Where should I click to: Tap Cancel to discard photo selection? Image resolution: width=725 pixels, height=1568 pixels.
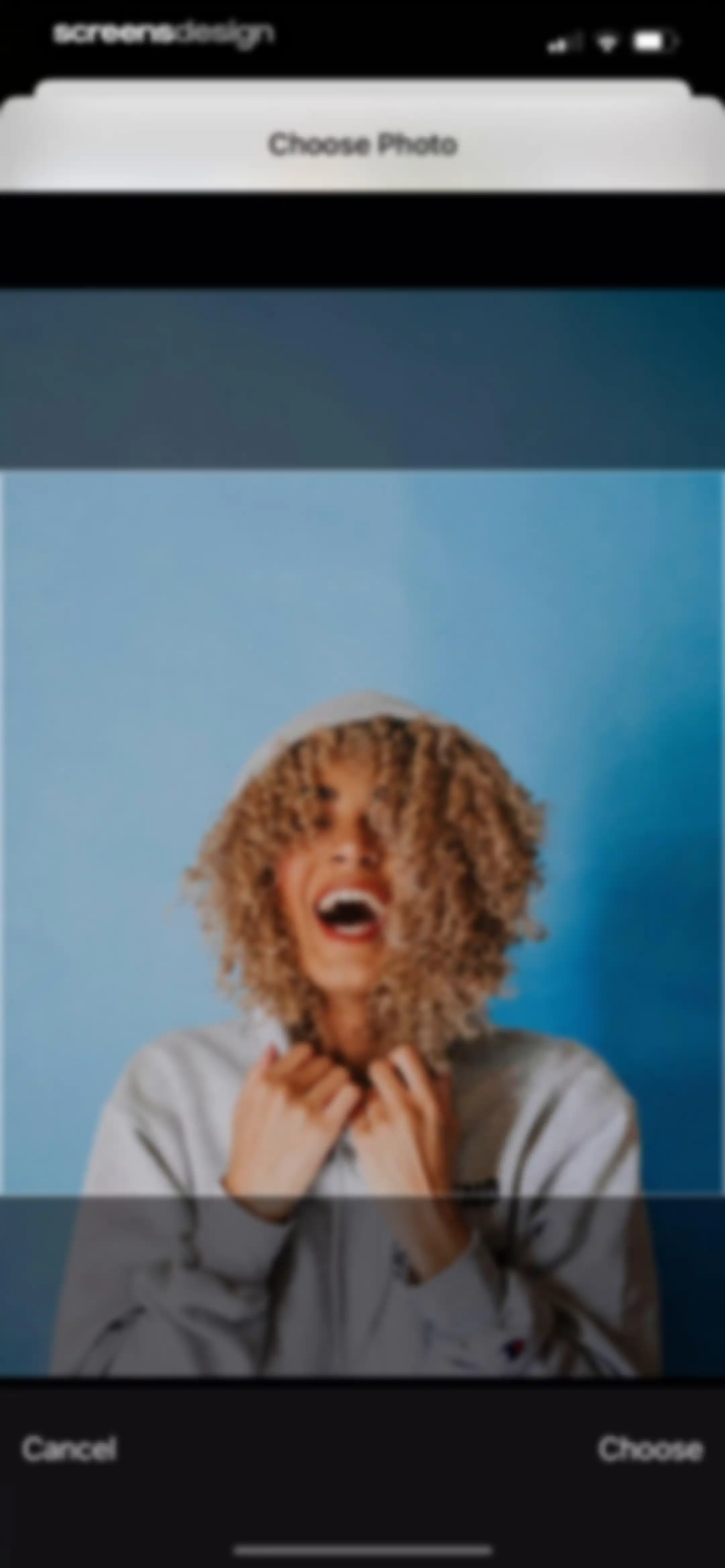[69, 1449]
